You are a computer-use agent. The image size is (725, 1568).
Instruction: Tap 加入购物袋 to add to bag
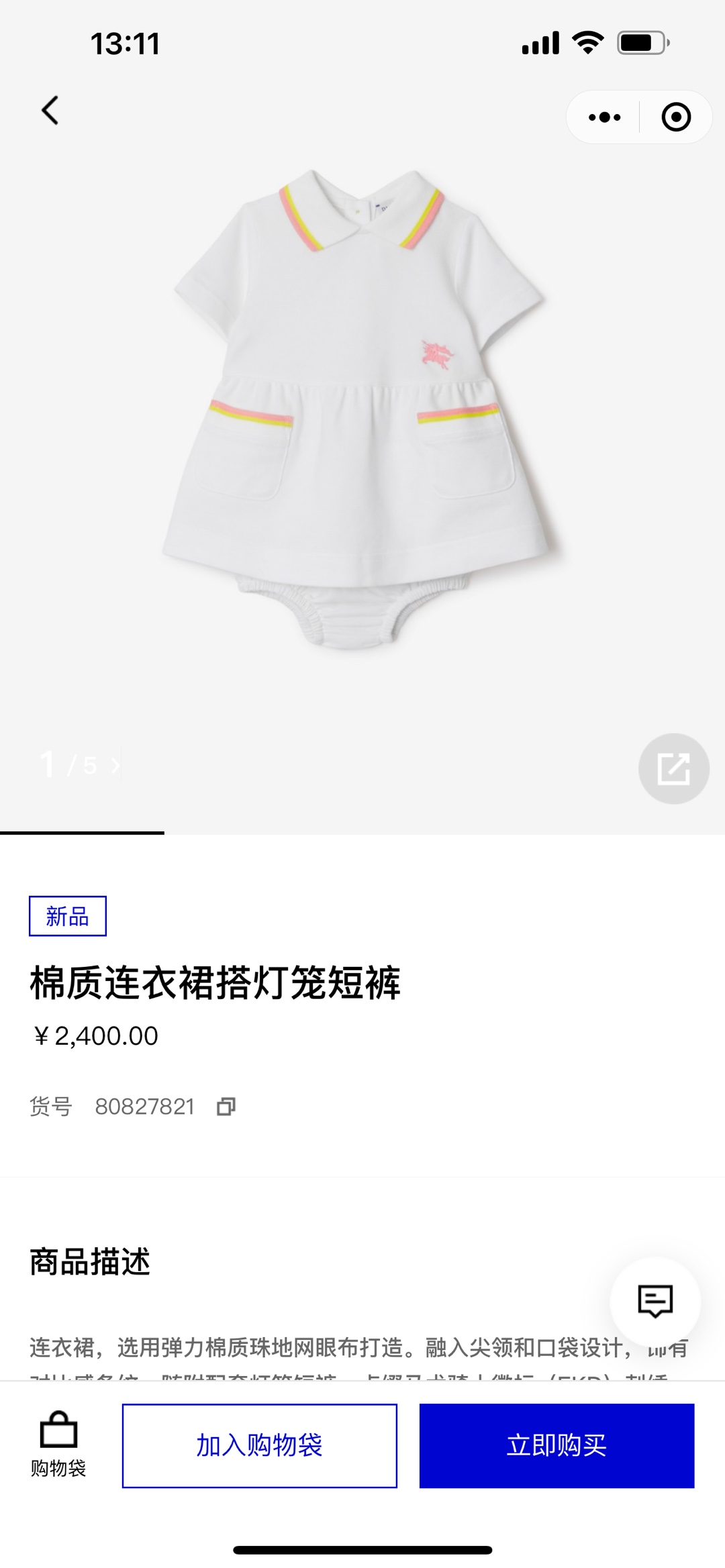pos(259,1445)
